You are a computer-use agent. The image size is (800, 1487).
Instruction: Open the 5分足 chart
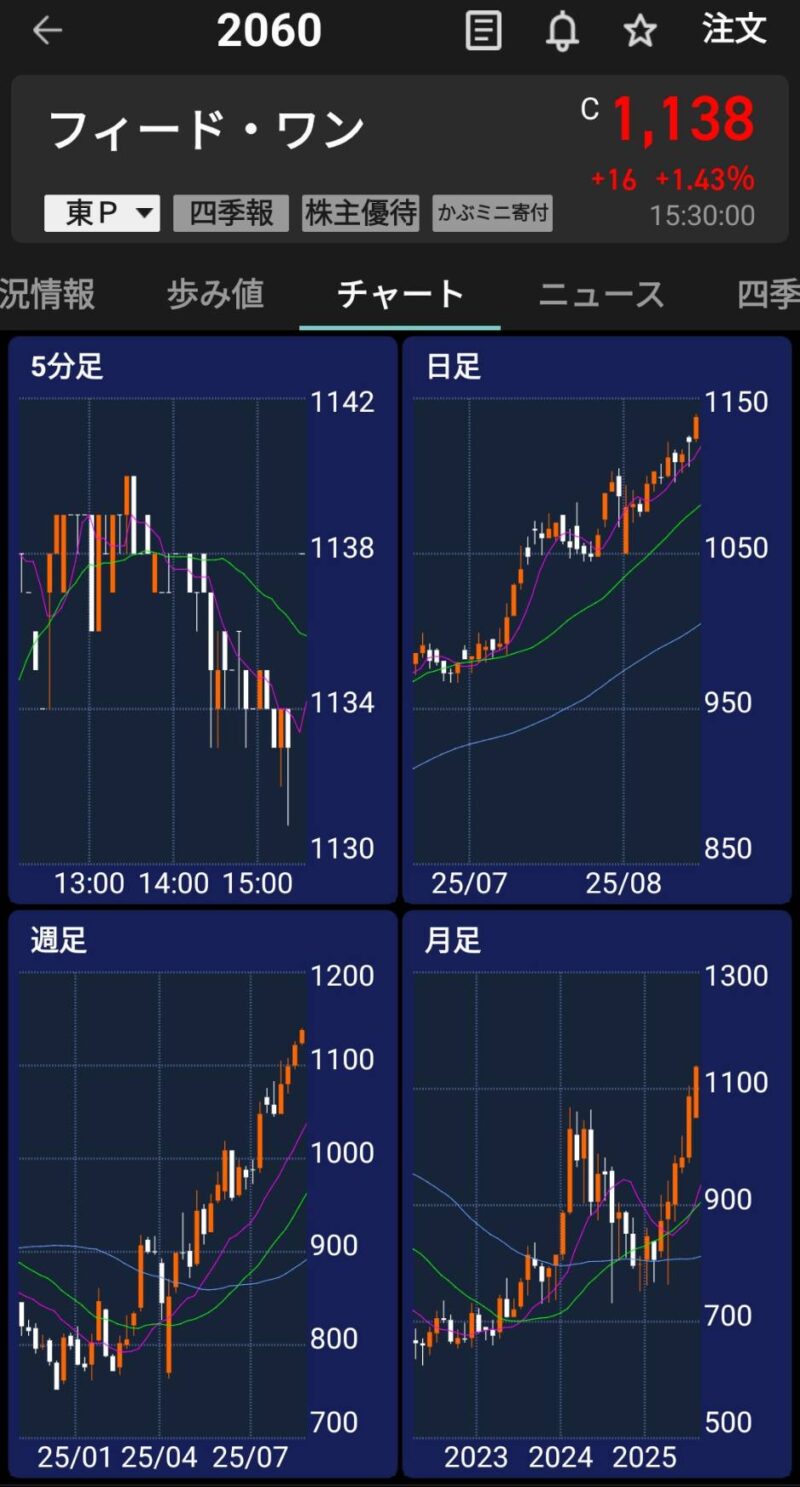click(x=203, y=620)
